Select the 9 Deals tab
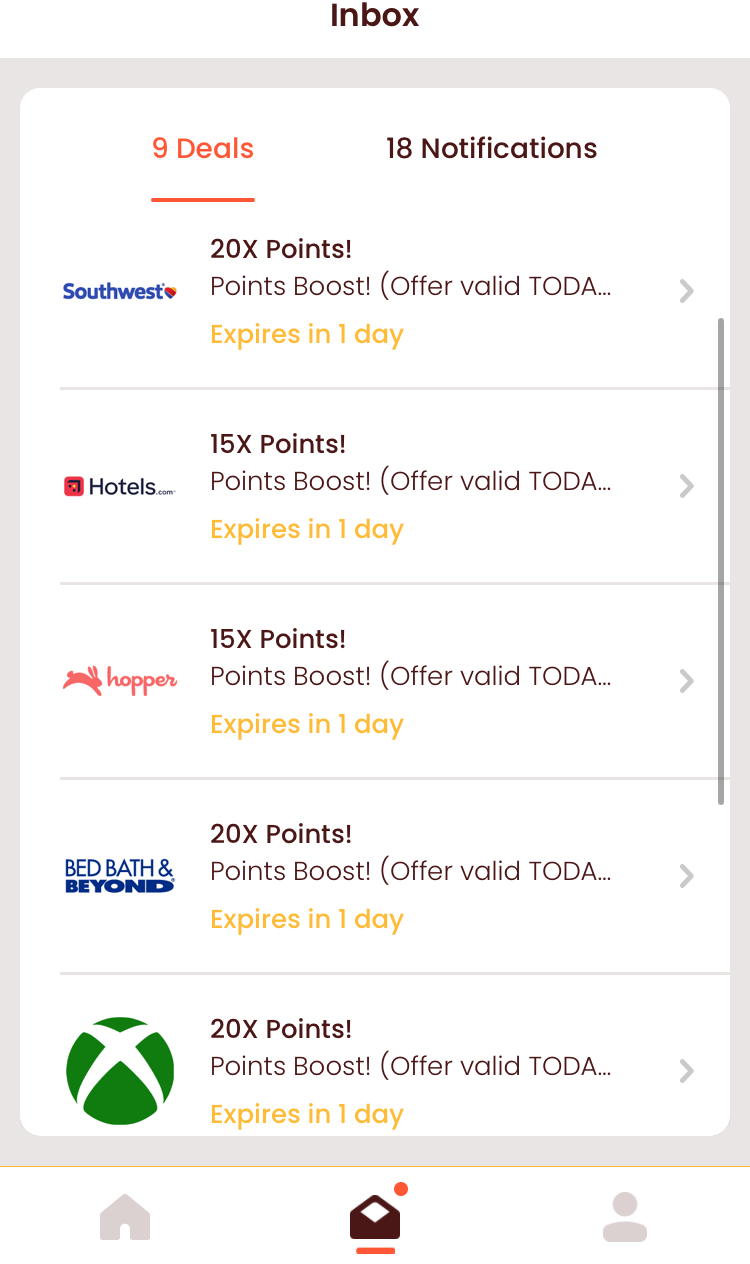 (203, 149)
